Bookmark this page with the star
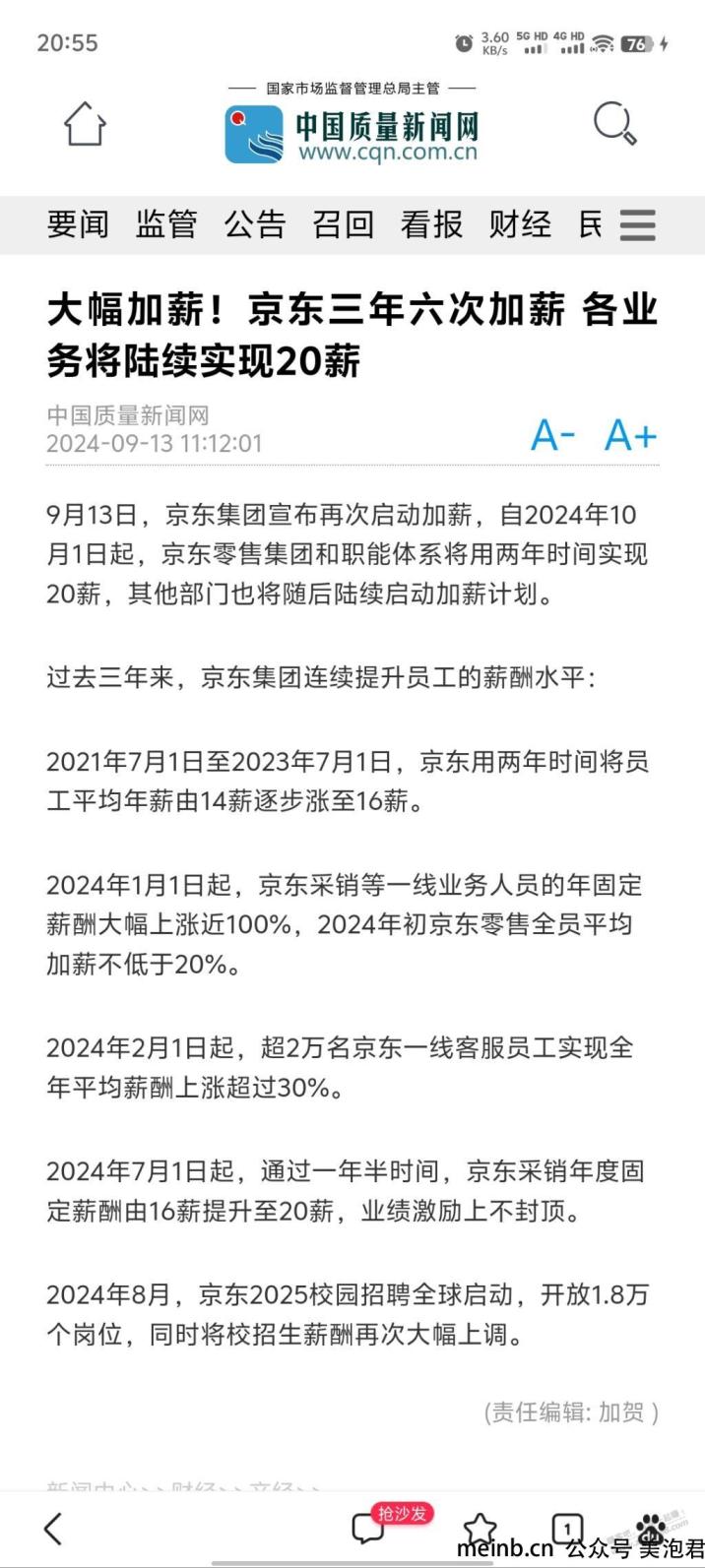Screen dimensions: 705x1568 (x=481, y=1528)
